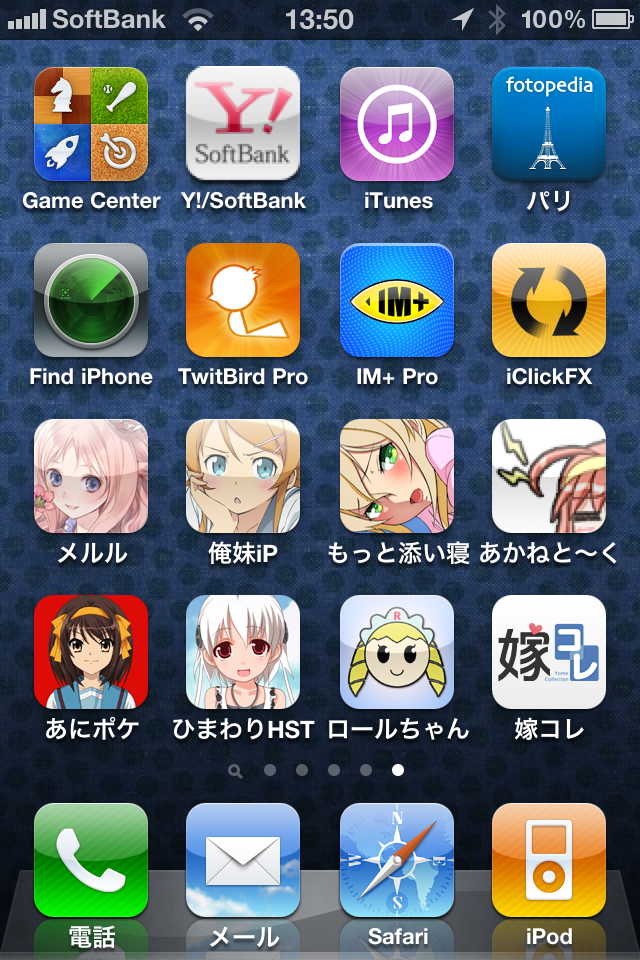Launch Find iPhone
The image size is (640, 960).
[91, 300]
